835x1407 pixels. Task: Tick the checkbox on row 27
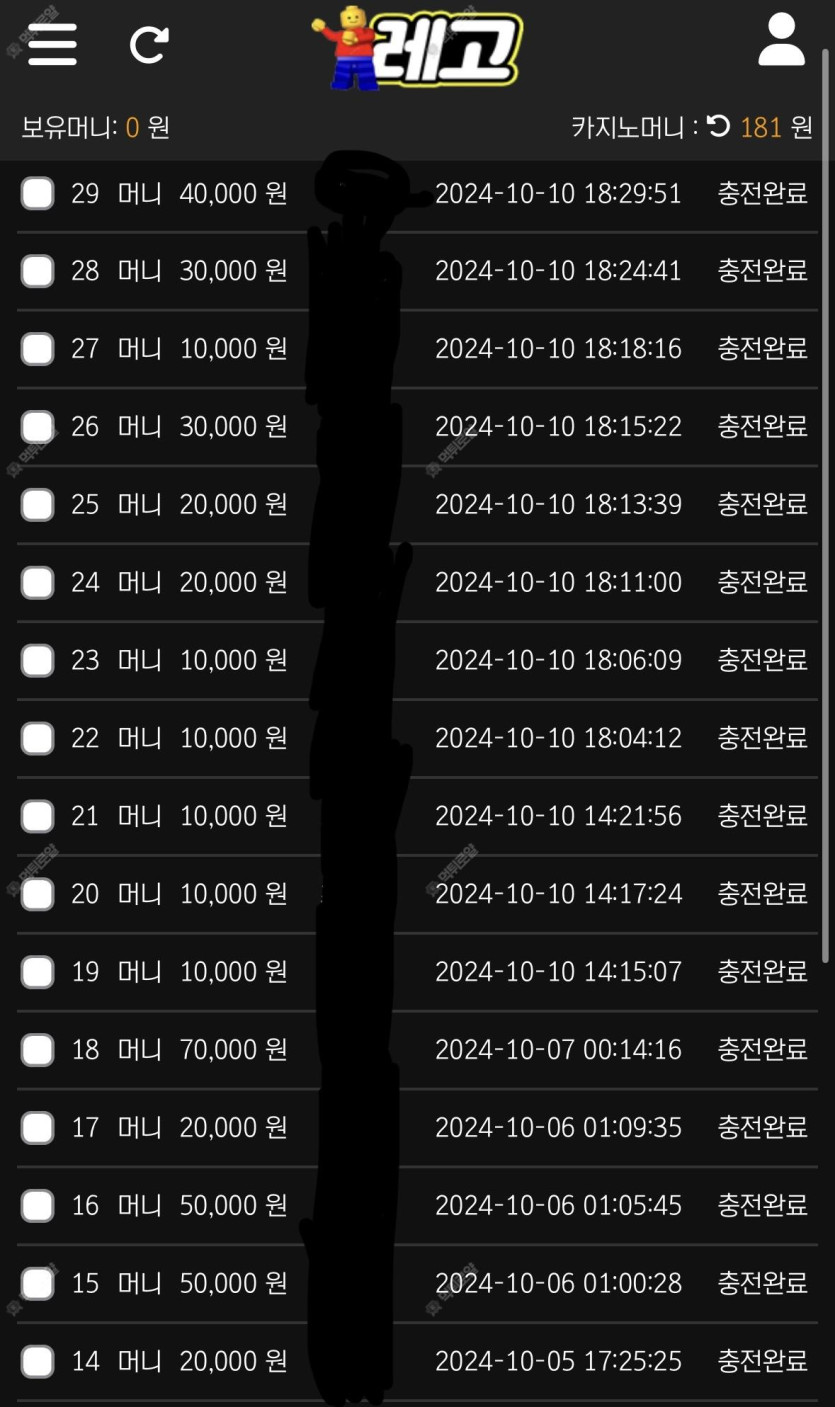(38, 349)
